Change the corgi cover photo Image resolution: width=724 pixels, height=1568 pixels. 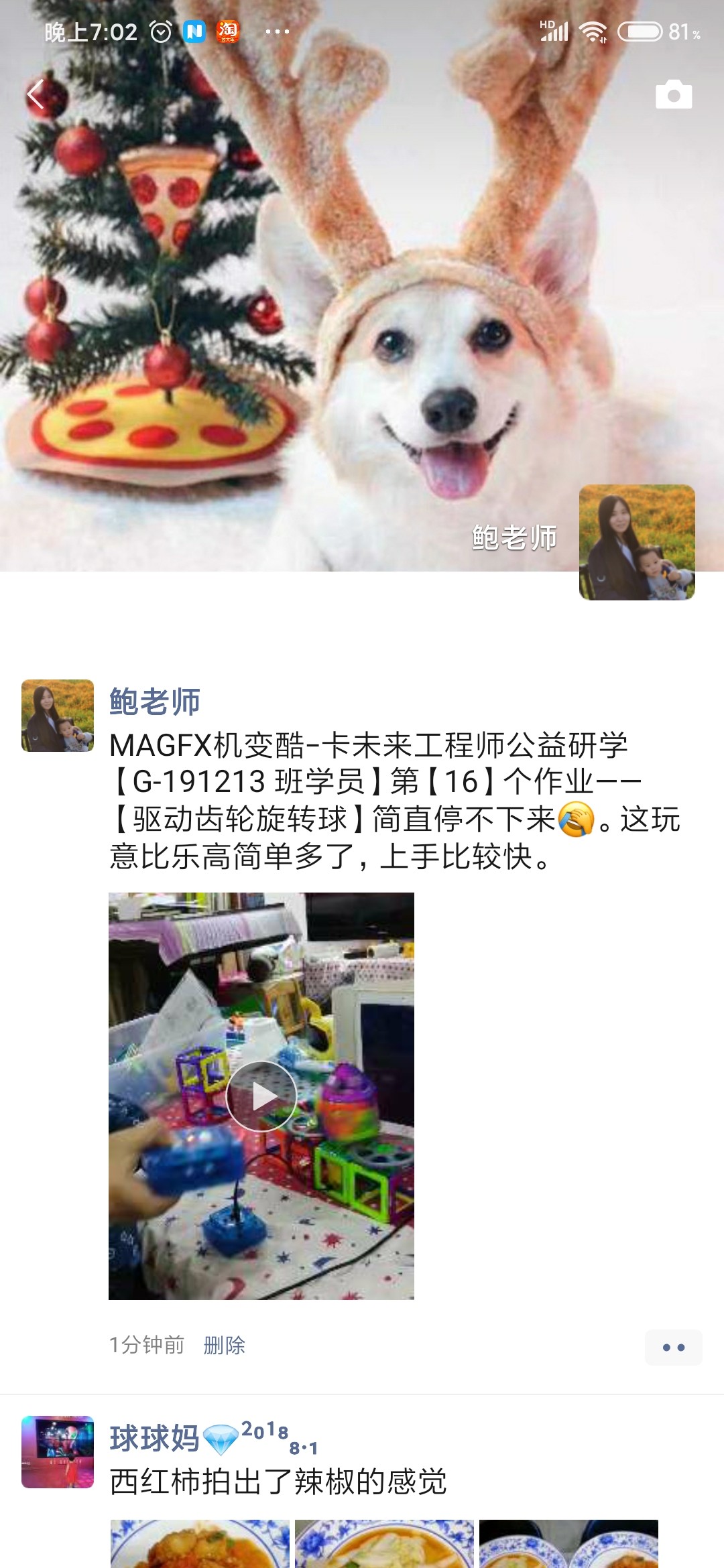coord(362,302)
